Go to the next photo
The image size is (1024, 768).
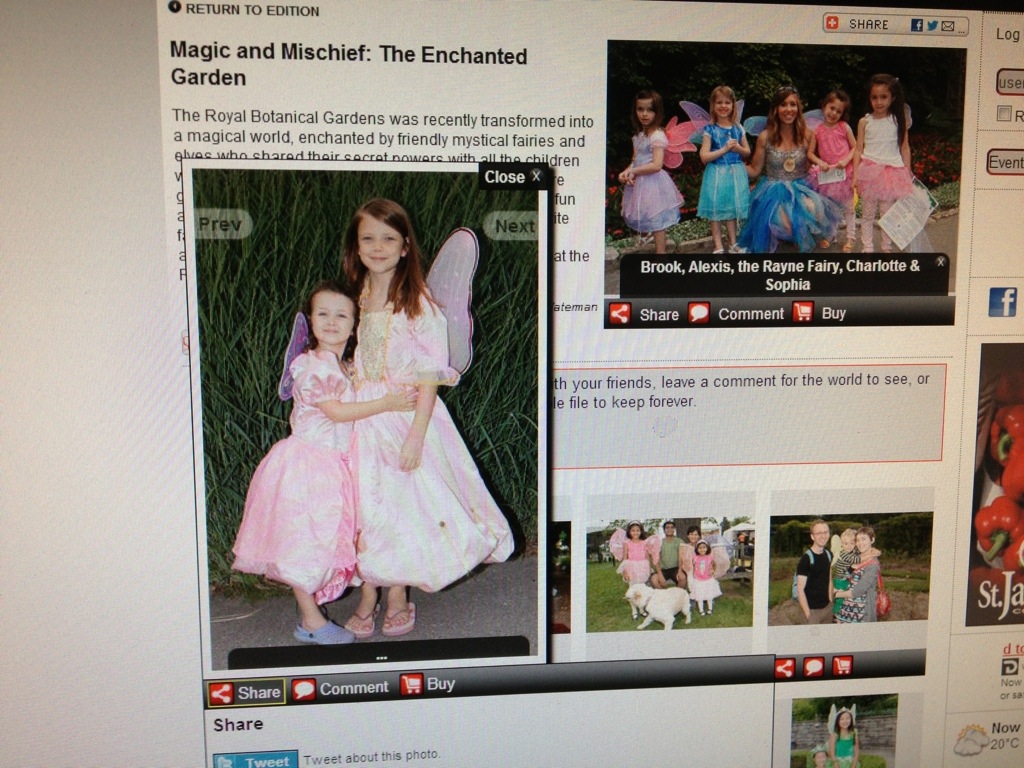[514, 226]
